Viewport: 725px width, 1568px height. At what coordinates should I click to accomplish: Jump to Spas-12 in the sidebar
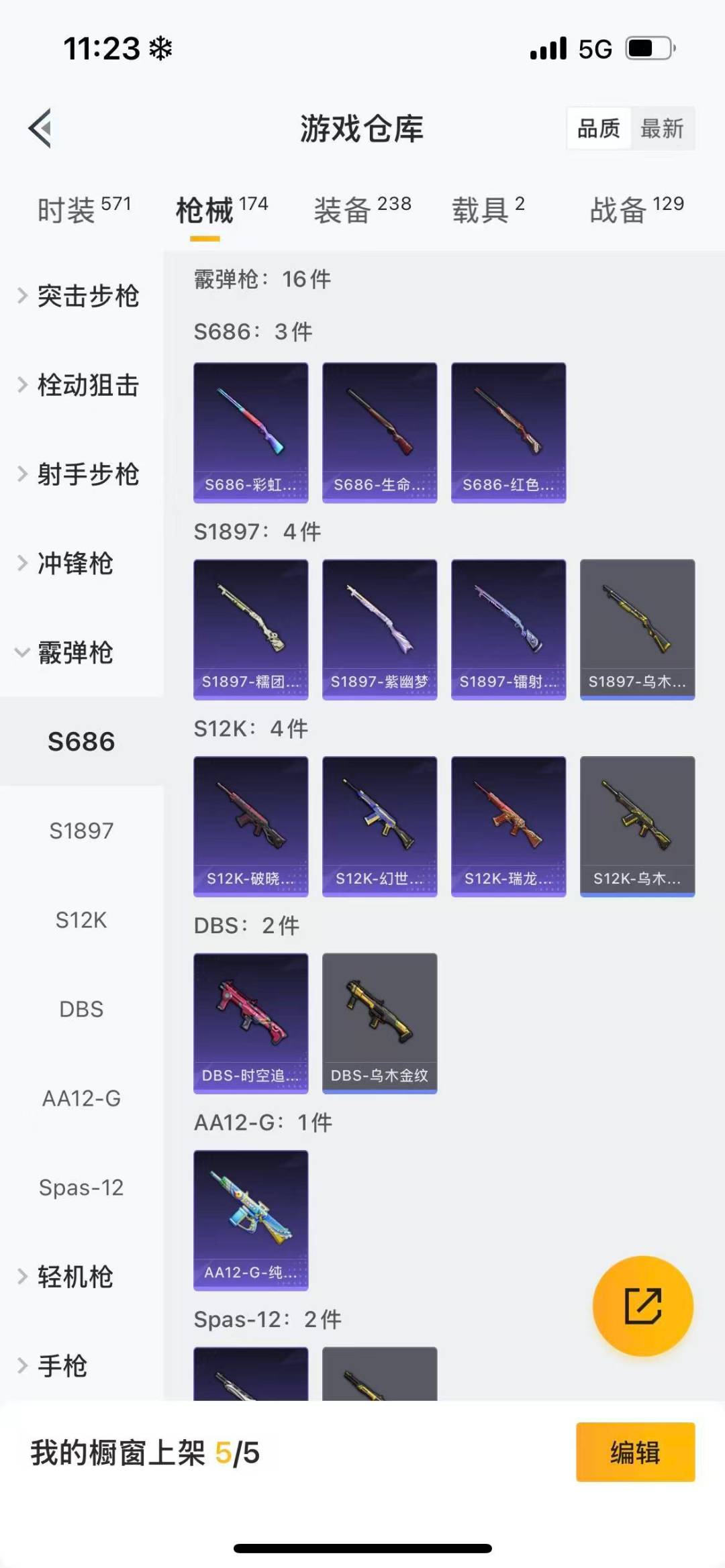pos(81,1188)
